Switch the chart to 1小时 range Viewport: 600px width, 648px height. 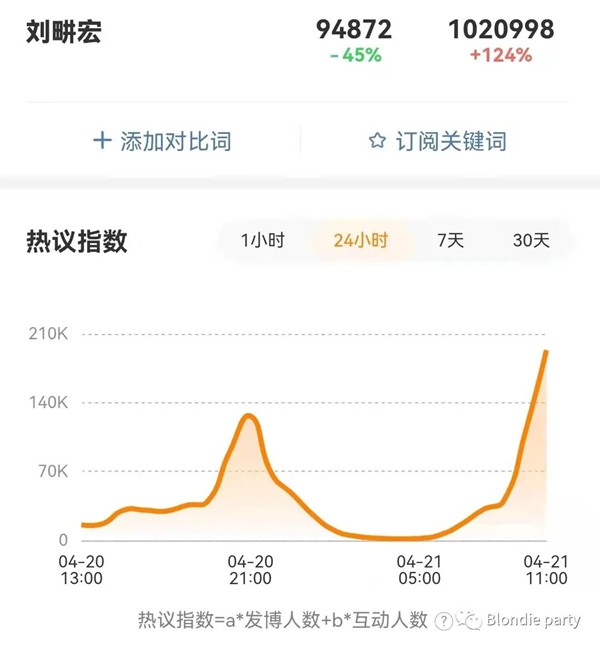point(263,240)
